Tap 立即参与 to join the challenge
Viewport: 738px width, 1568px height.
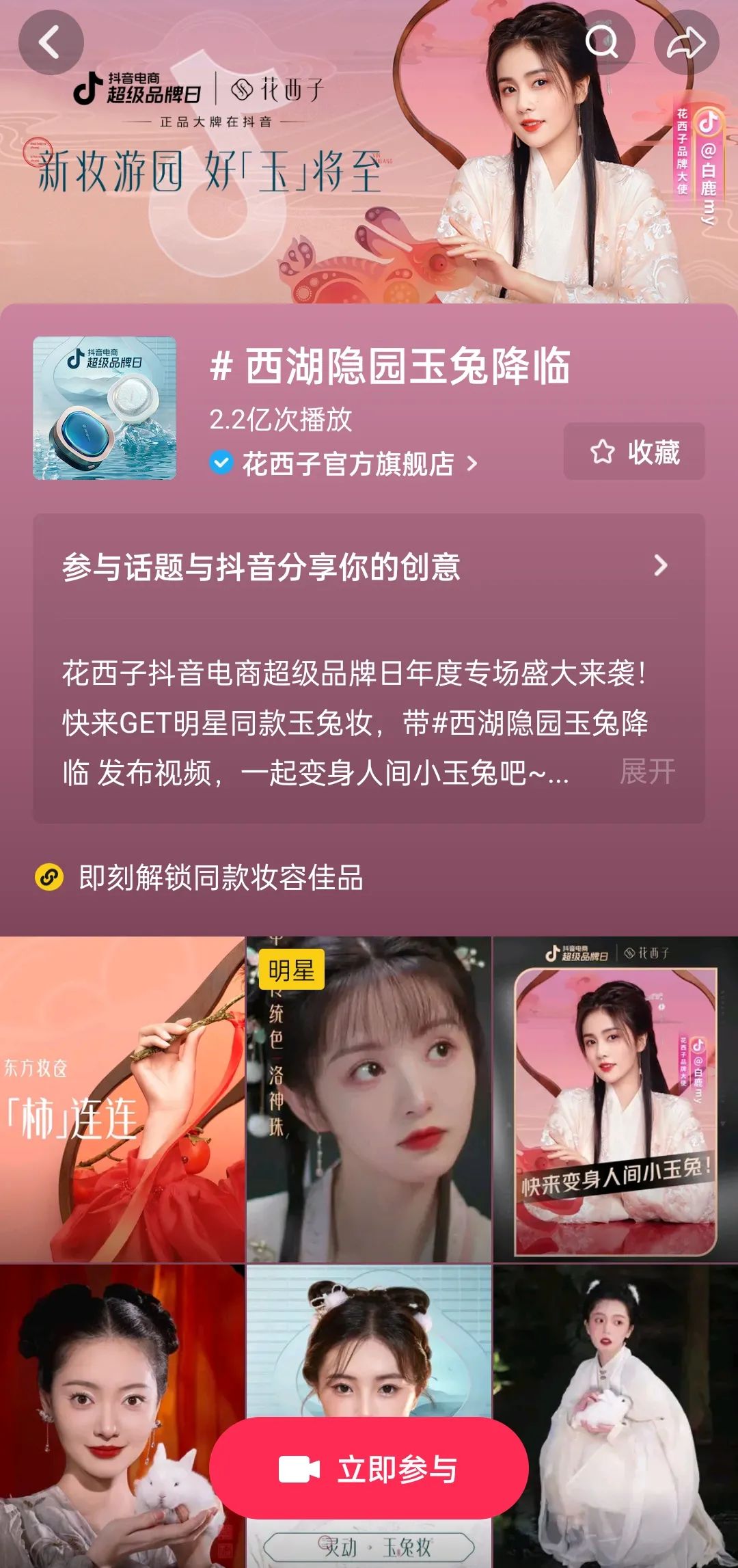(x=369, y=1469)
